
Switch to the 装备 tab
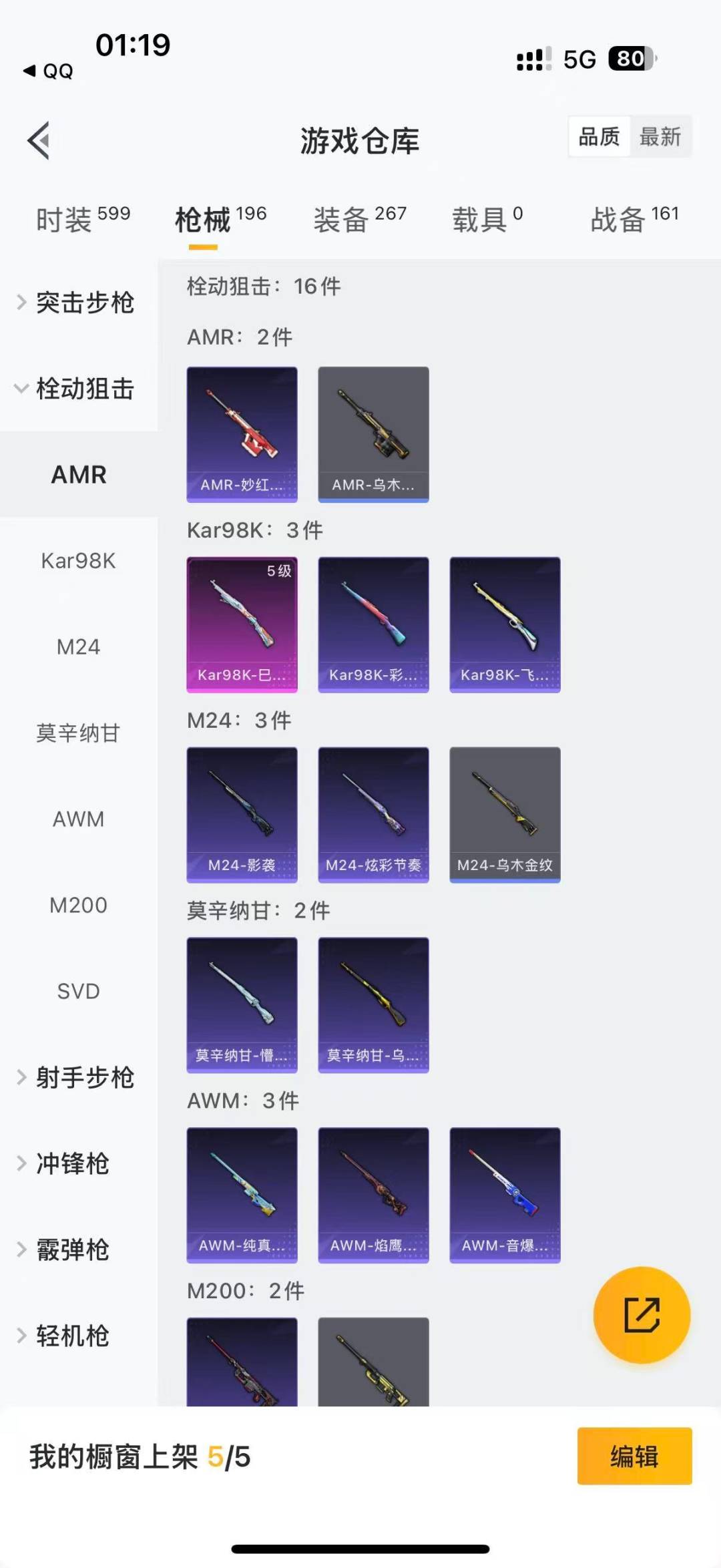(x=359, y=220)
